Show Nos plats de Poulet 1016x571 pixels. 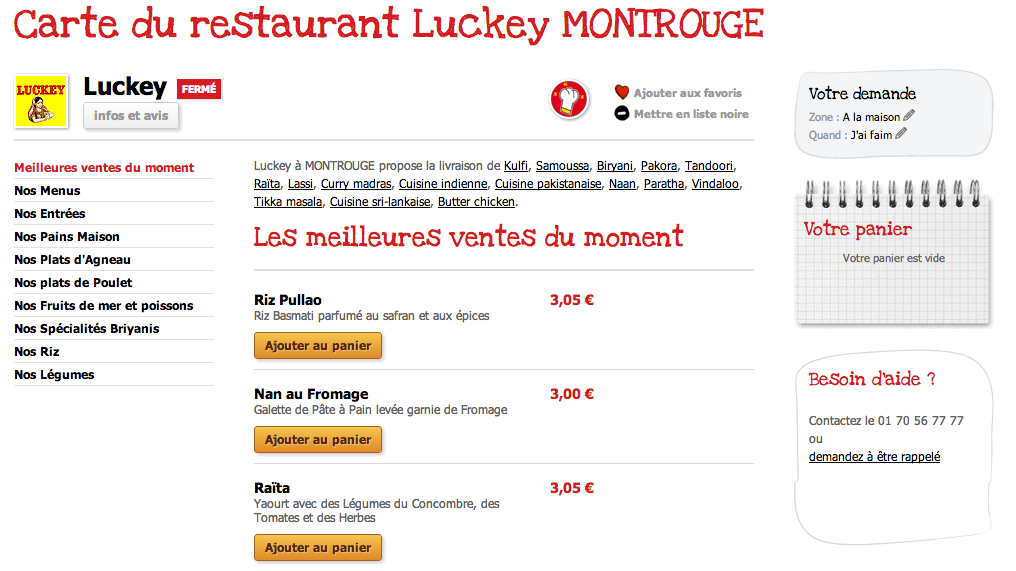(73, 283)
